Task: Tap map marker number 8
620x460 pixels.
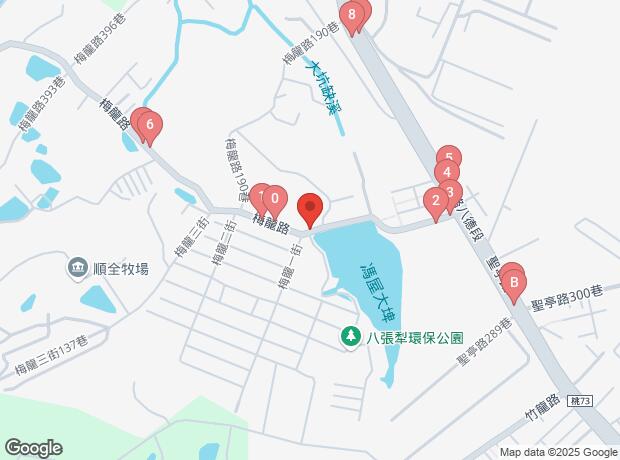Action: (x=353, y=15)
